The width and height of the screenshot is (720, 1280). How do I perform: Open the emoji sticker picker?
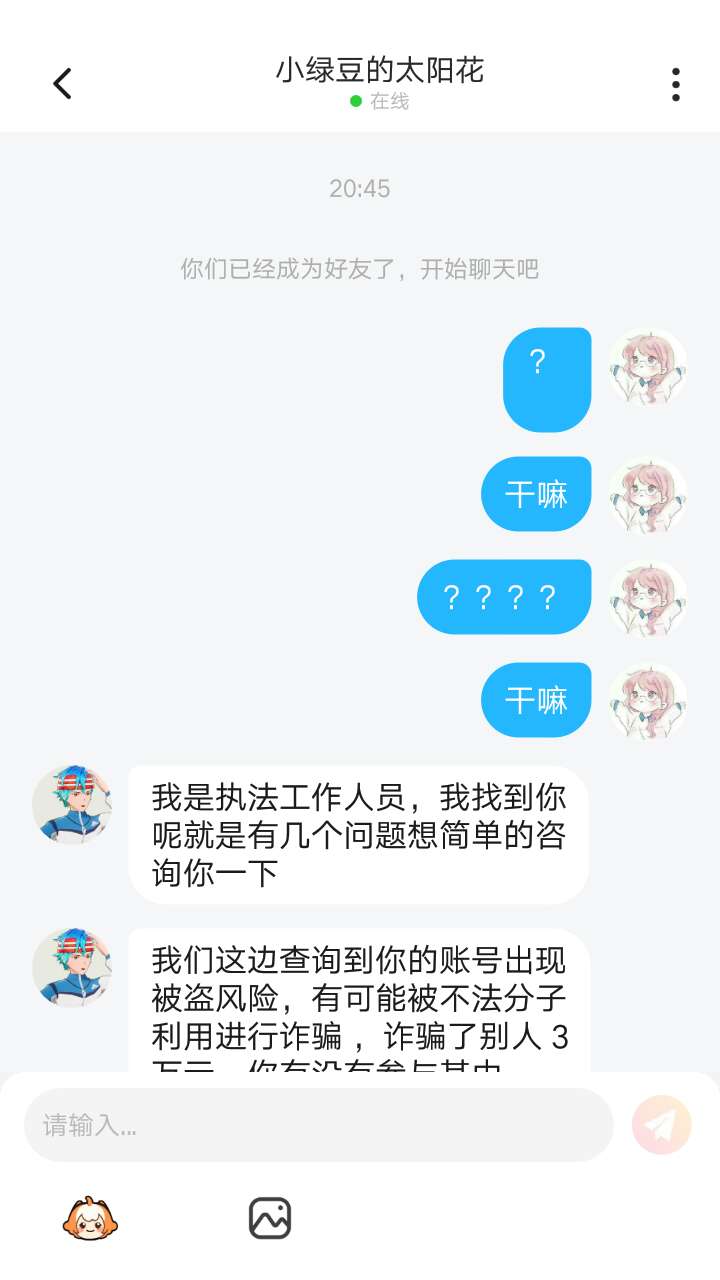click(x=90, y=1219)
